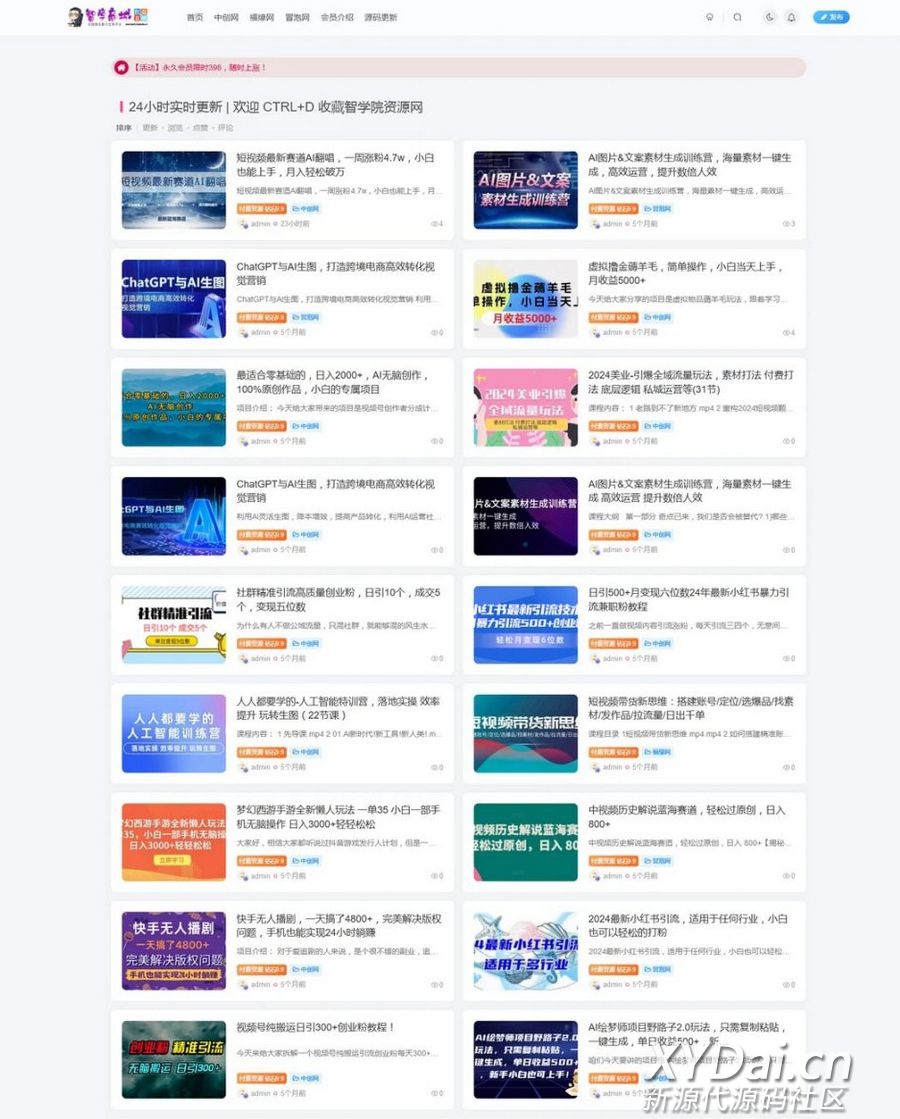The height and width of the screenshot is (1119, 900).
Task: Open the notifications bell
Action: [791, 17]
